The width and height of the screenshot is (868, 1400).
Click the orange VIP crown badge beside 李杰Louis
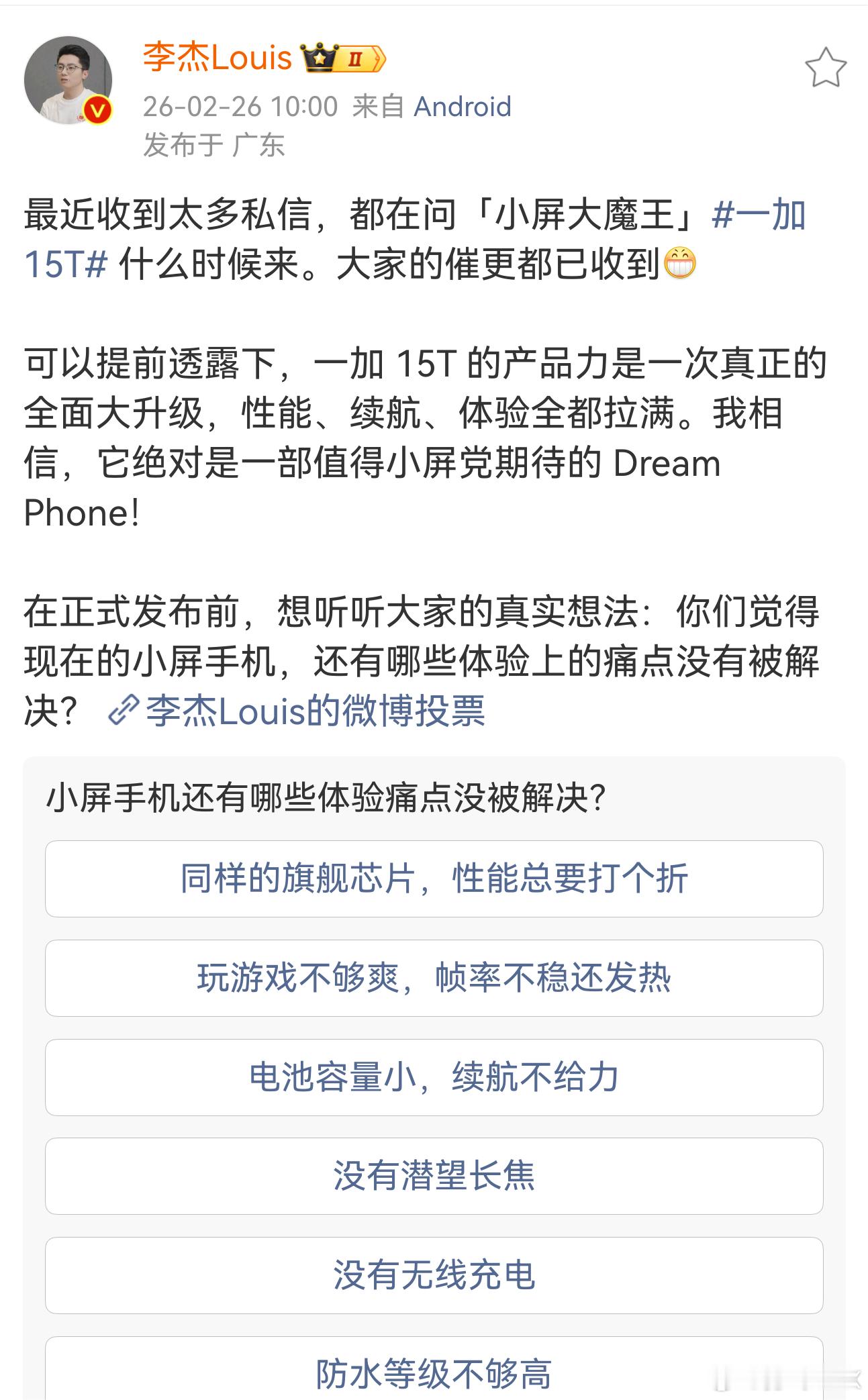click(321, 59)
